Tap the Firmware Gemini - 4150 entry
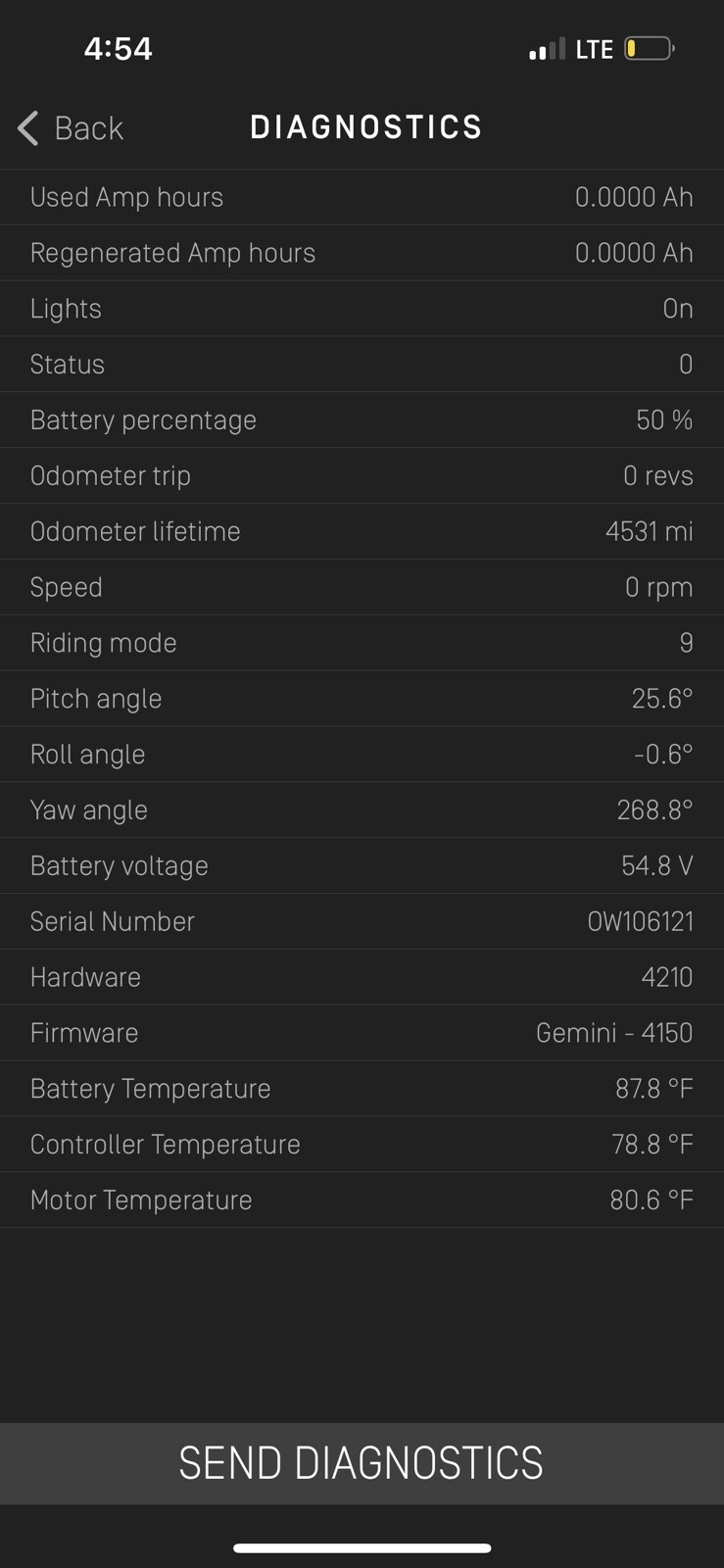724x1568 pixels. 362,1032
